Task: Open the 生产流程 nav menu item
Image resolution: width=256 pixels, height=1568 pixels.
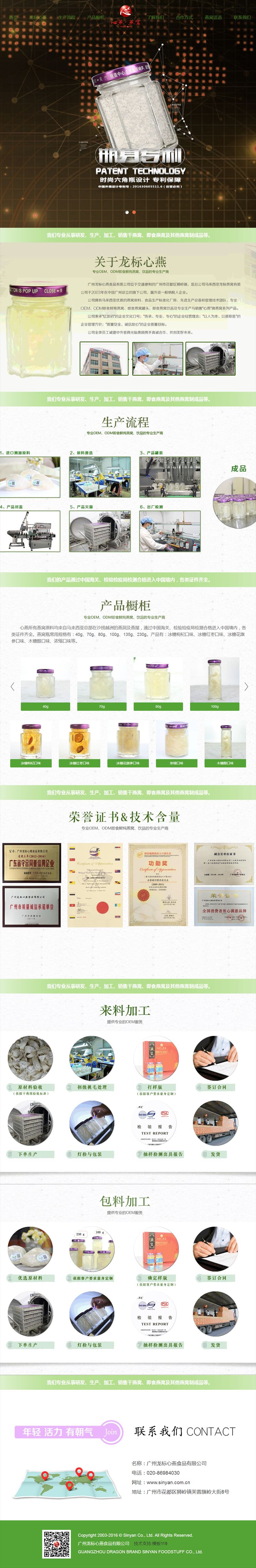Action: click(x=67, y=18)
